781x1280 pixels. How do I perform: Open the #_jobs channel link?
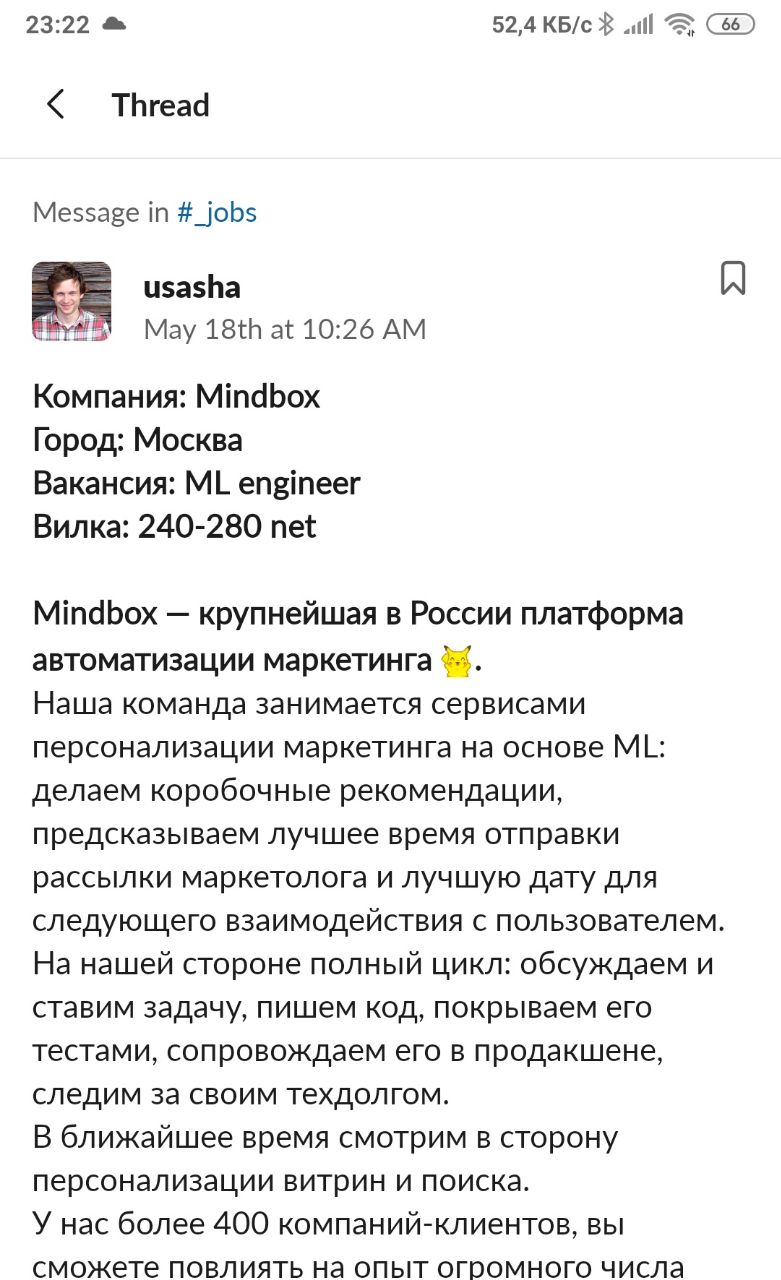coord(216,212)
